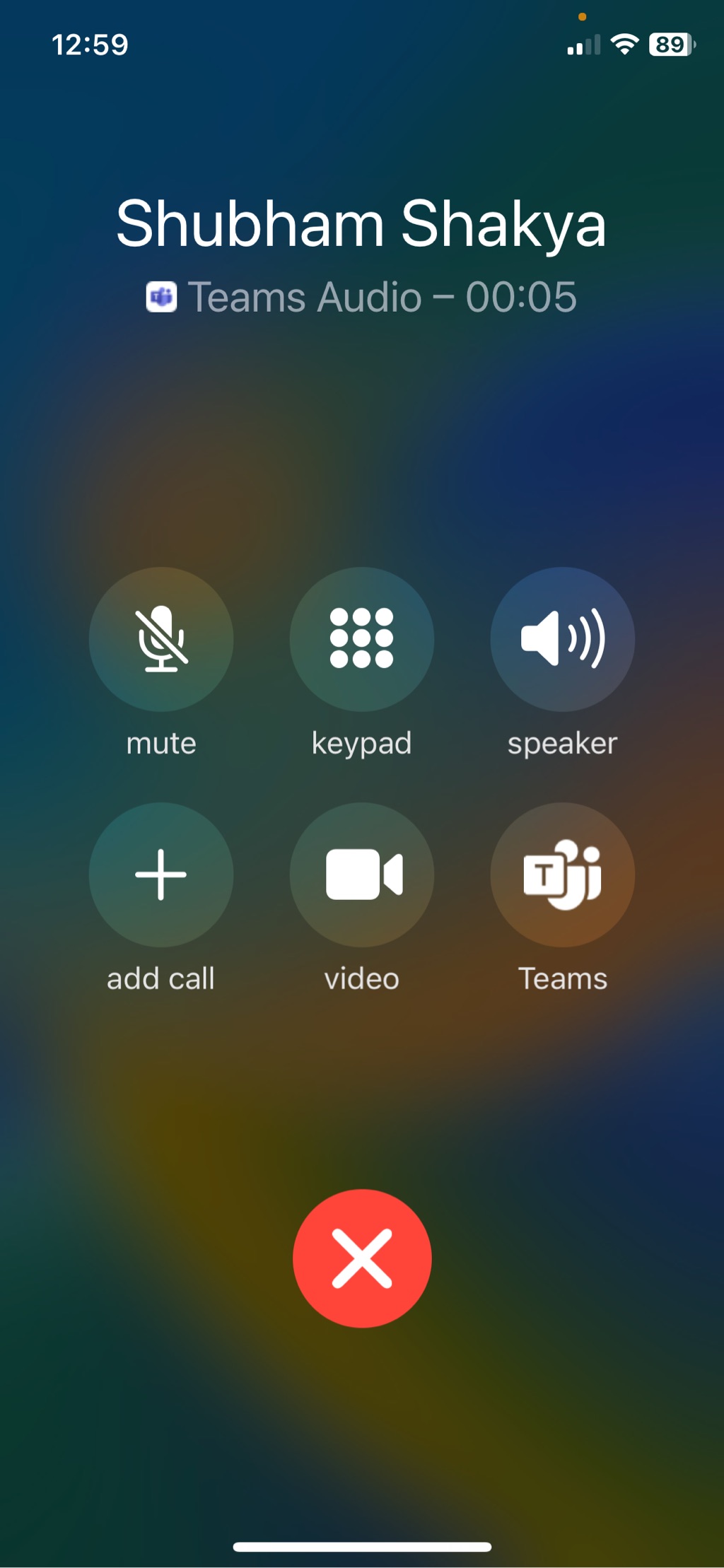This screenshot has height=1568, width=724.
Task: Switch the call to video
Action: point(362,874)
